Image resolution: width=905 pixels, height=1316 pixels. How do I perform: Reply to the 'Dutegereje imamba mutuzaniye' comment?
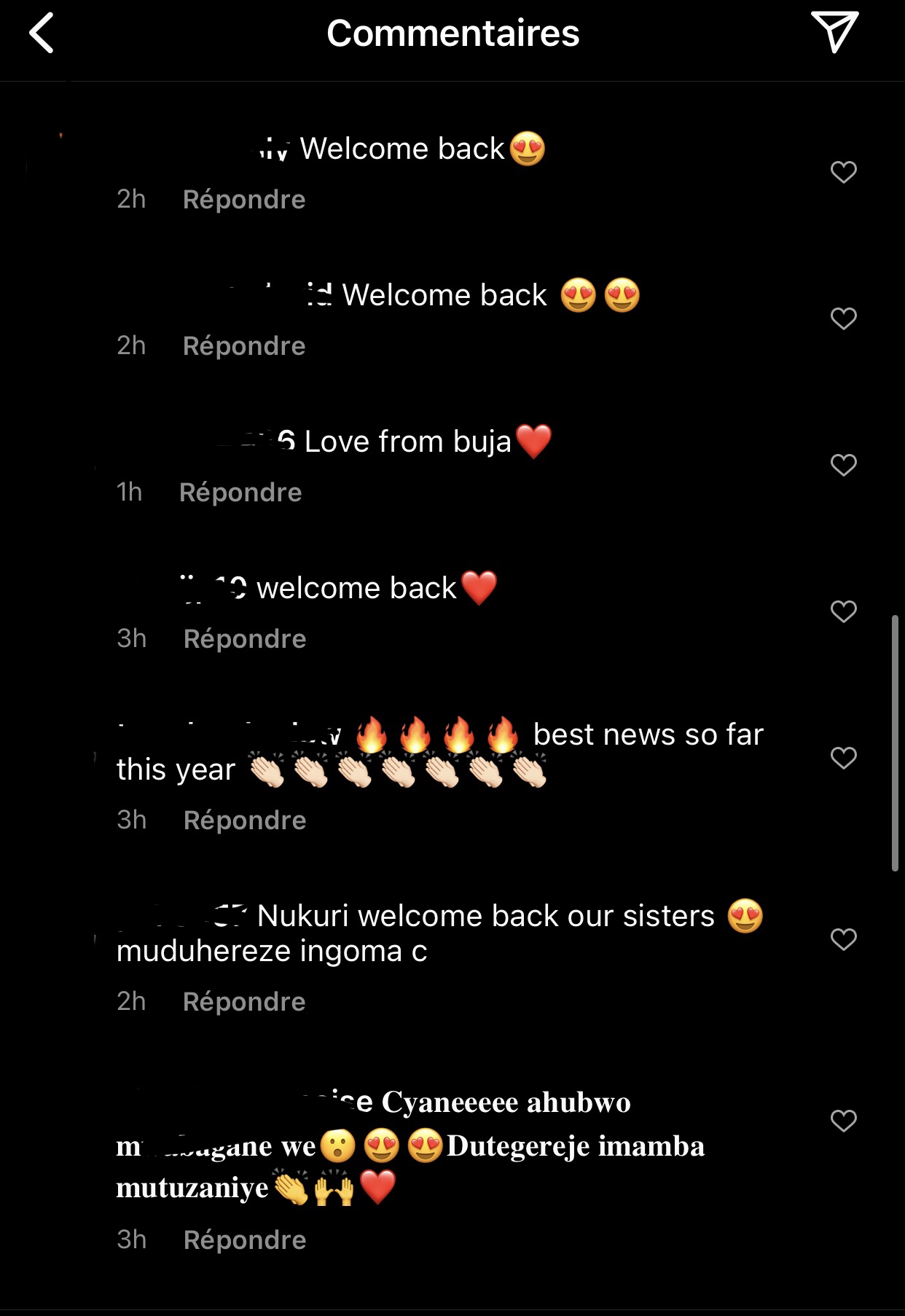[x=245, y=1240]
